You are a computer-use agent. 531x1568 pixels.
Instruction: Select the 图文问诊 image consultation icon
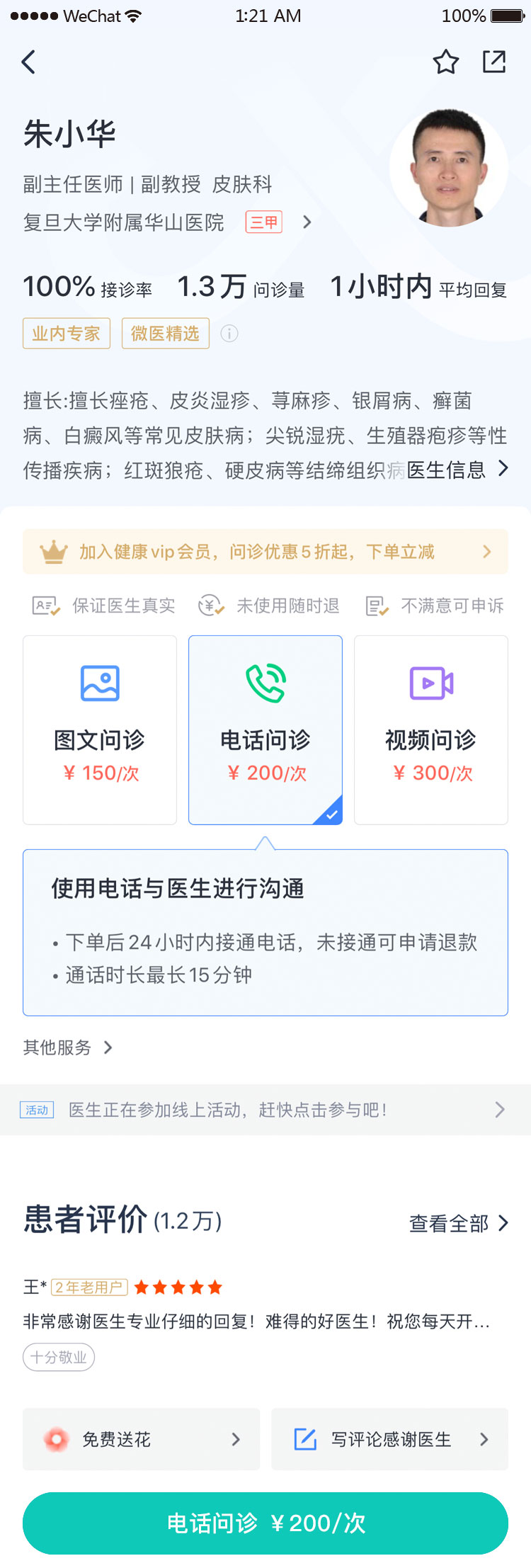(x=99, y=682)
